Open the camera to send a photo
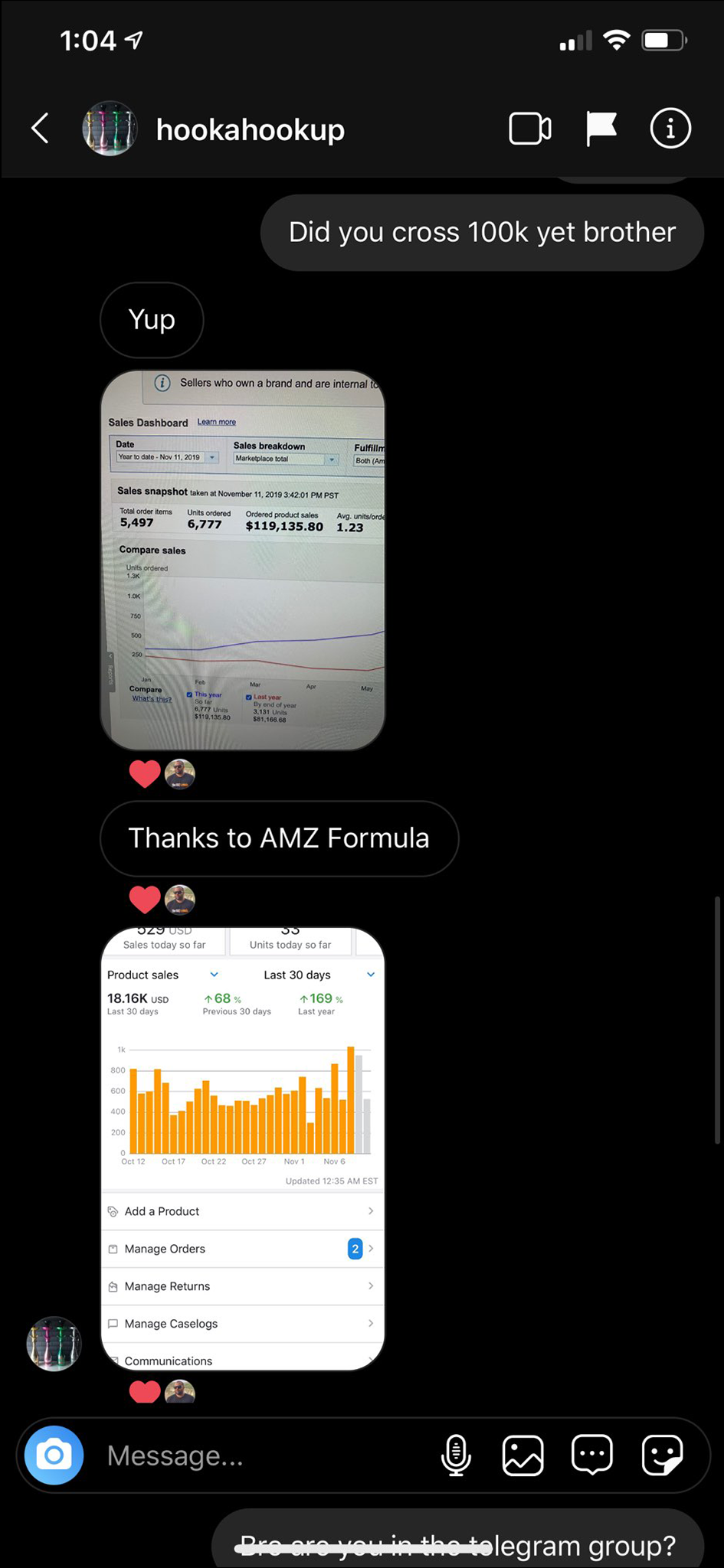Screen dimensions: 724x1568 click(x=54, y=1455)
